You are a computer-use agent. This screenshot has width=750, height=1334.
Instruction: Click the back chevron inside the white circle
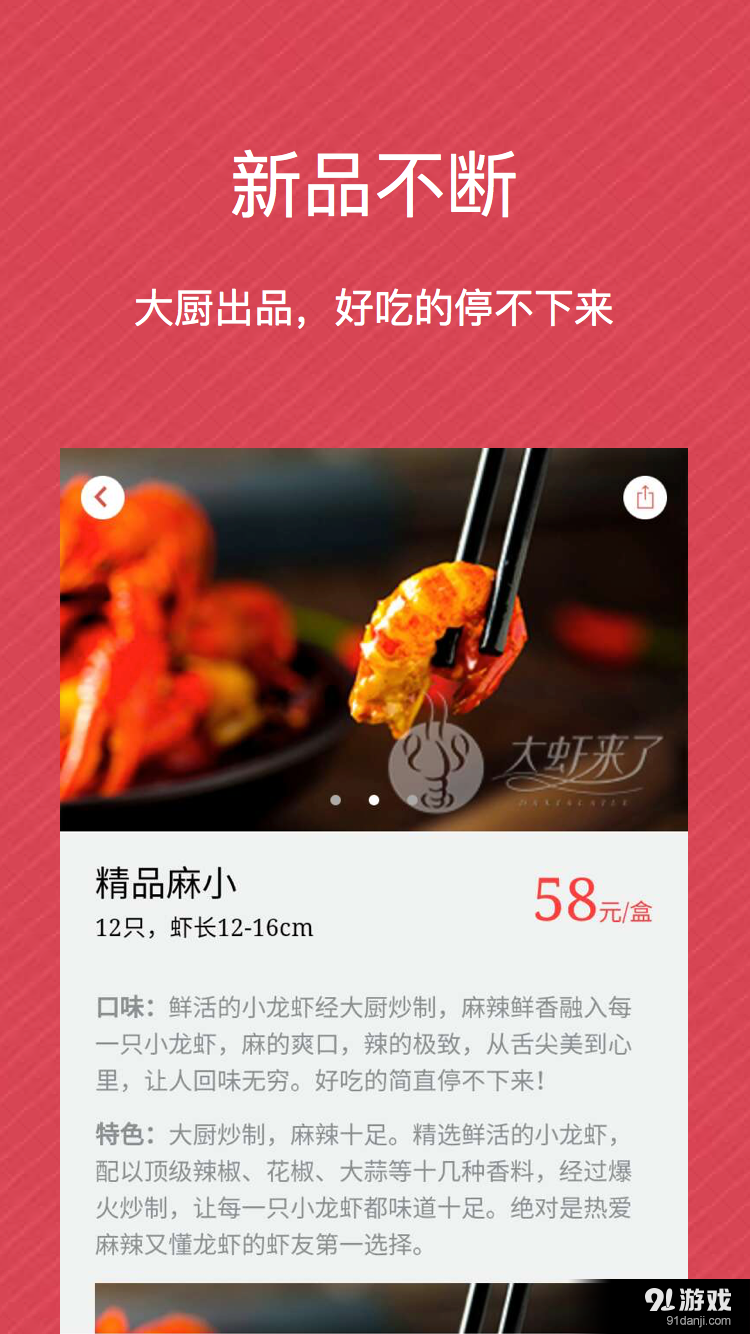(102, 497)
